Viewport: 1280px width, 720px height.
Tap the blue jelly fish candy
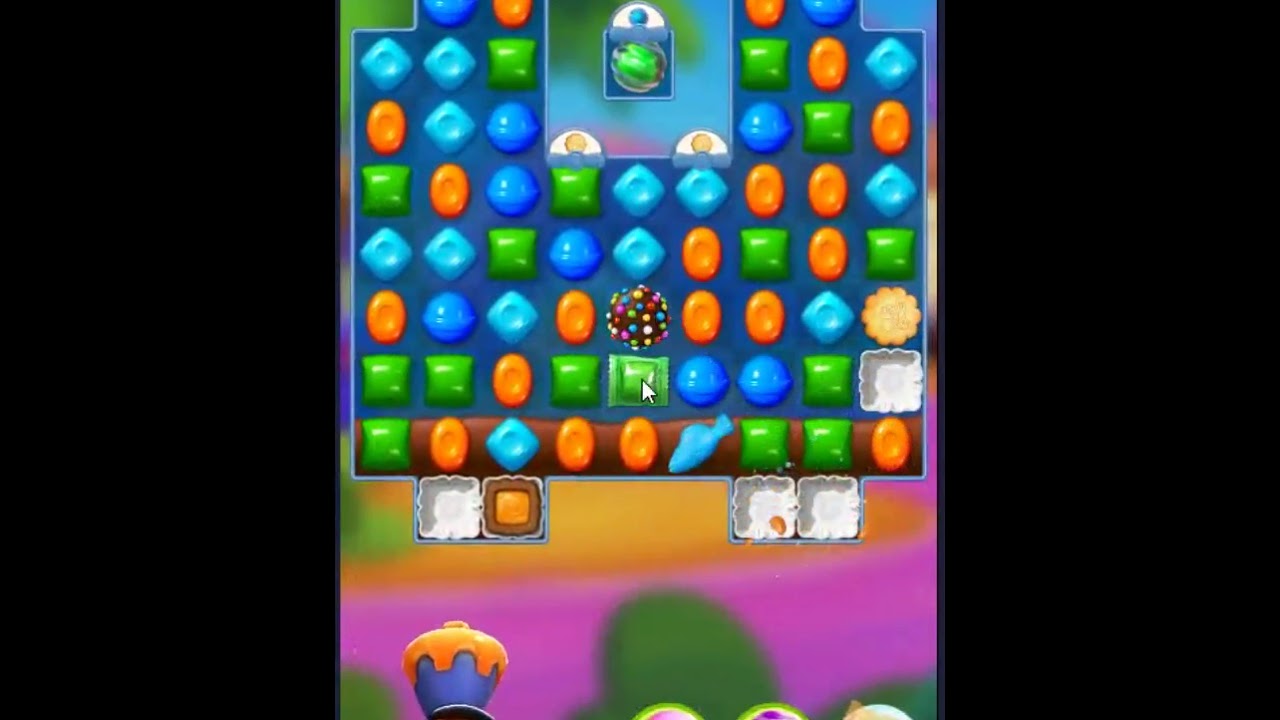pos(700,443)
